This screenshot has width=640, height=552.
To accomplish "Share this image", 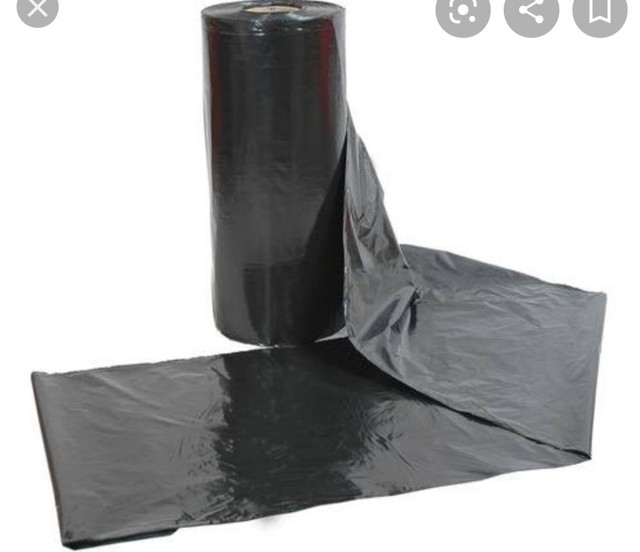I will tap(532, 10).
